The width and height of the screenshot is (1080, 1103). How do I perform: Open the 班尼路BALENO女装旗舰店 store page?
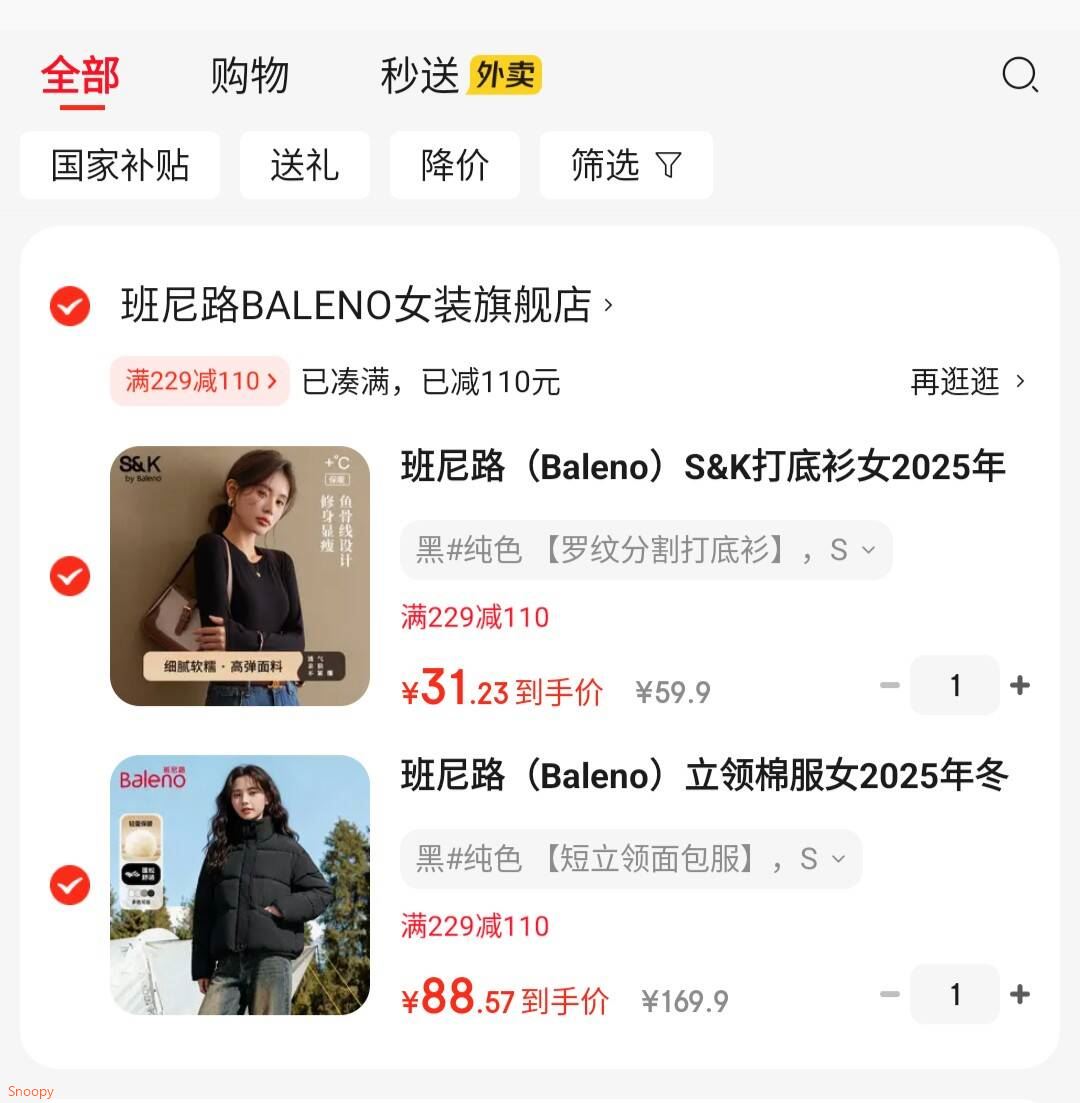[x=365, y=306]
